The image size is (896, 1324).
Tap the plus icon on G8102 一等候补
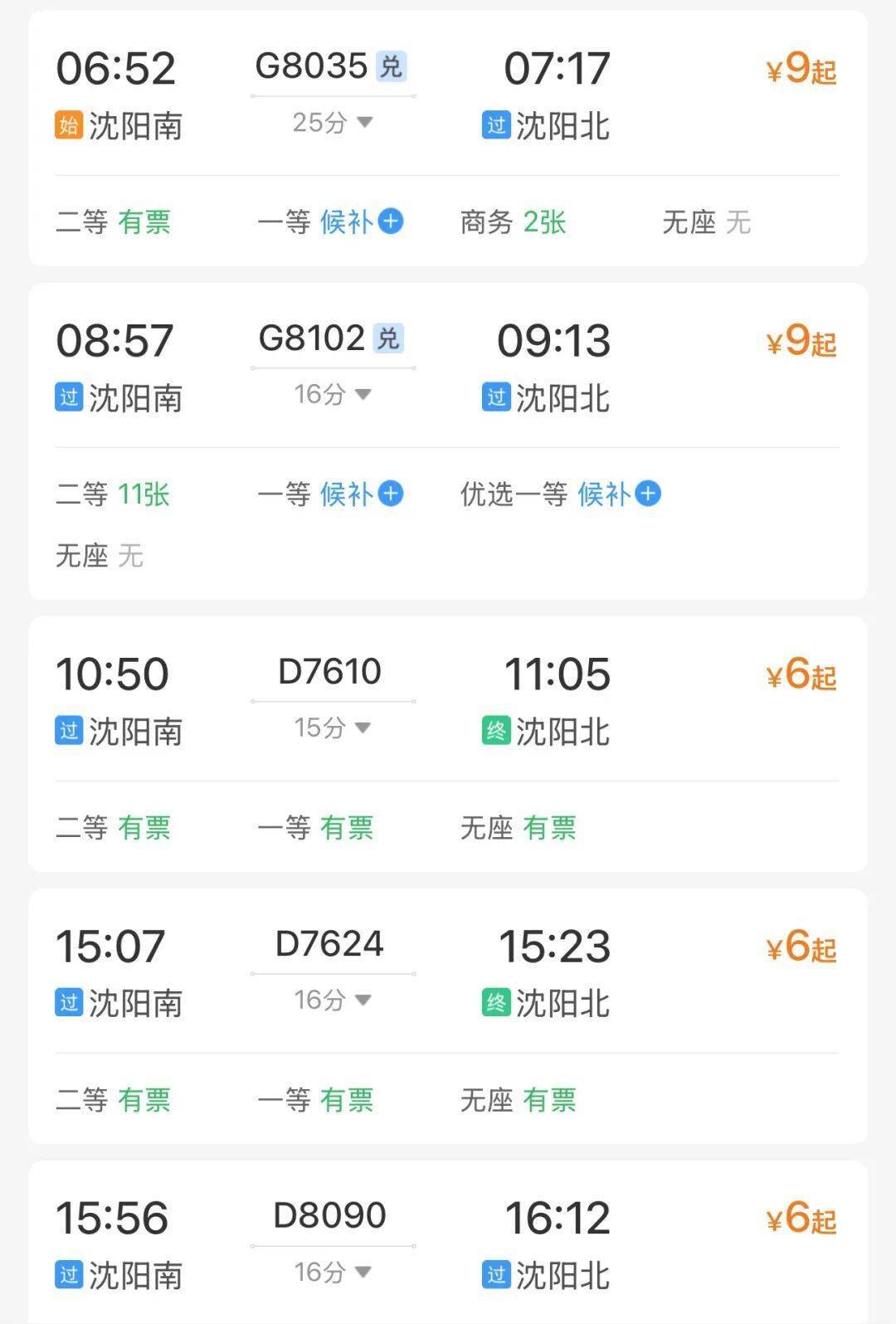click(x=390, y=494)
